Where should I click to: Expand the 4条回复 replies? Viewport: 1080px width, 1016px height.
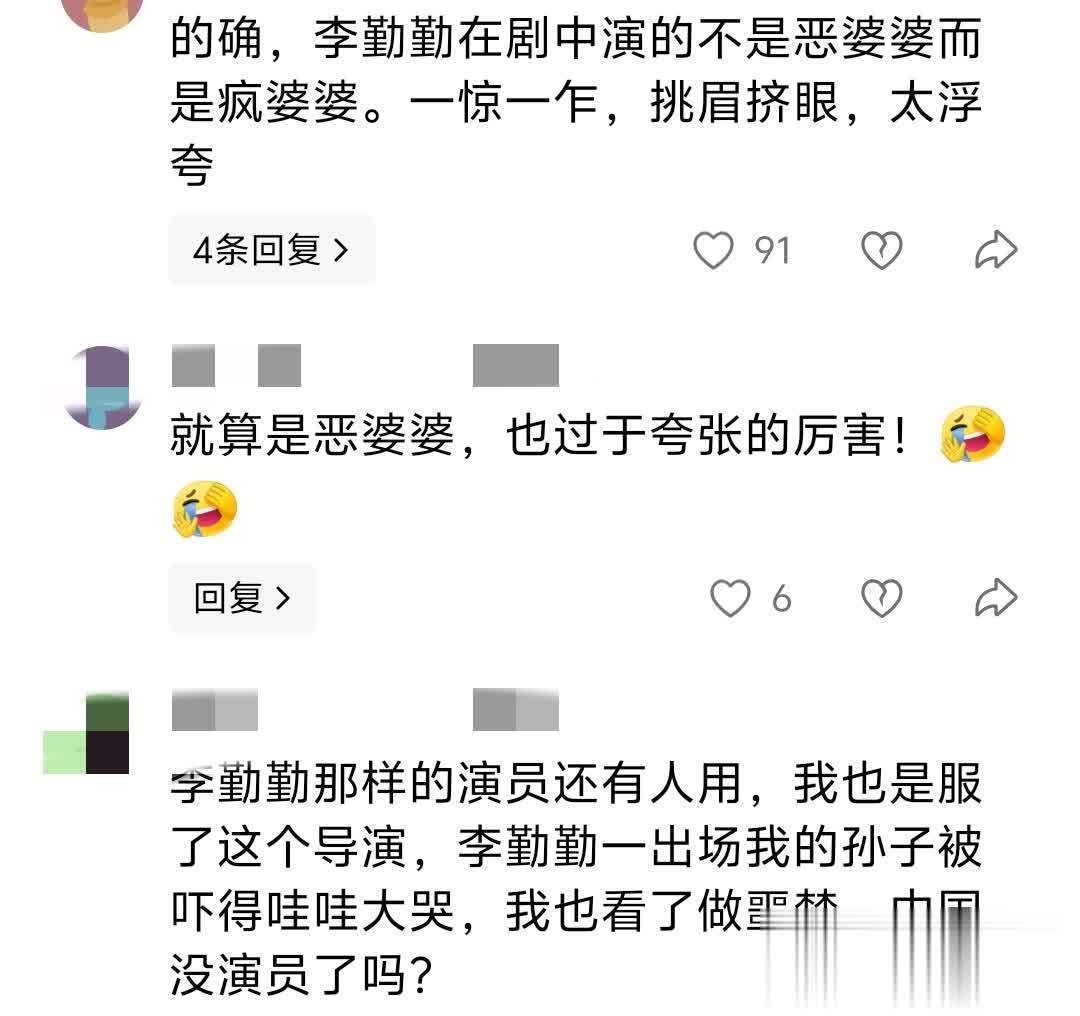(271, 250)
